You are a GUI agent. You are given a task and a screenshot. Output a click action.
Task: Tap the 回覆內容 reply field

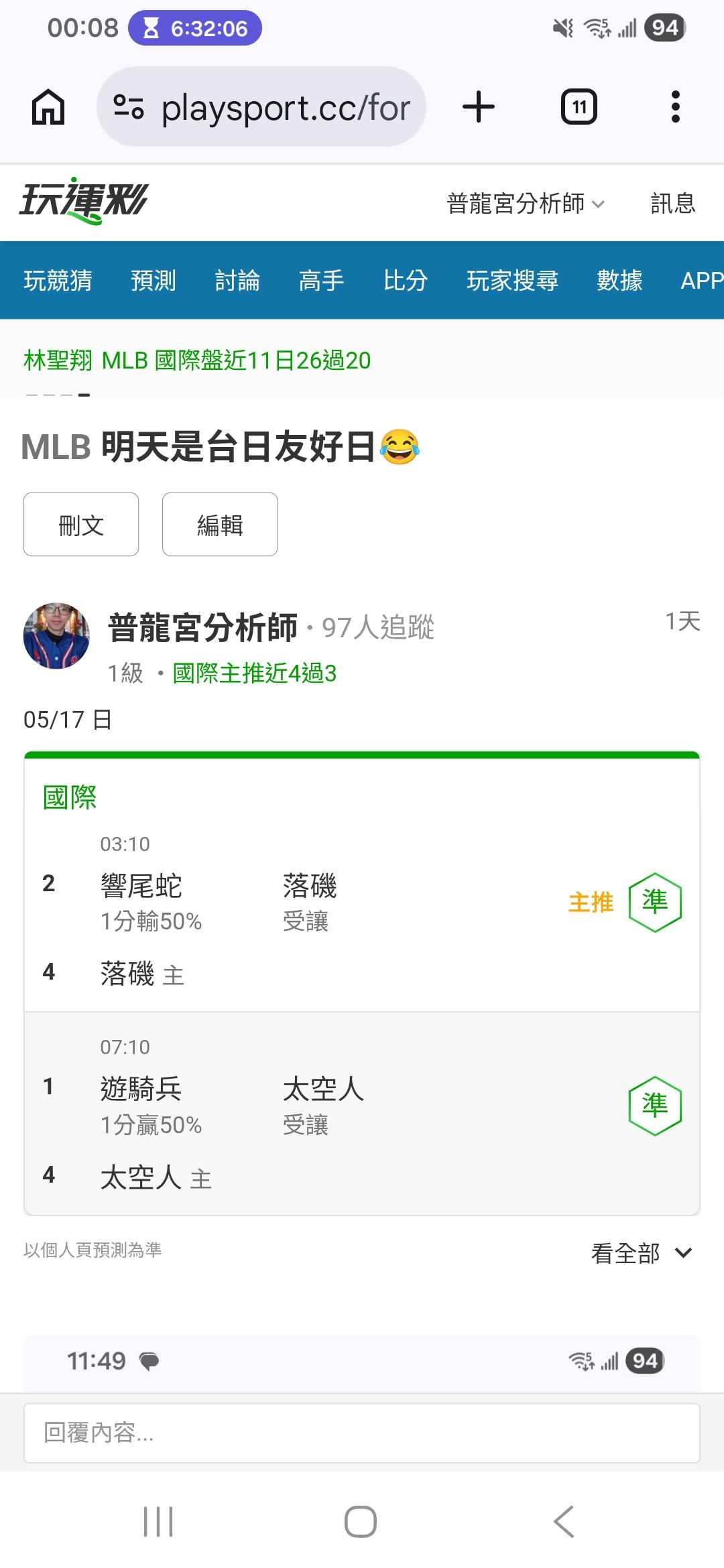click(362, 1433)
